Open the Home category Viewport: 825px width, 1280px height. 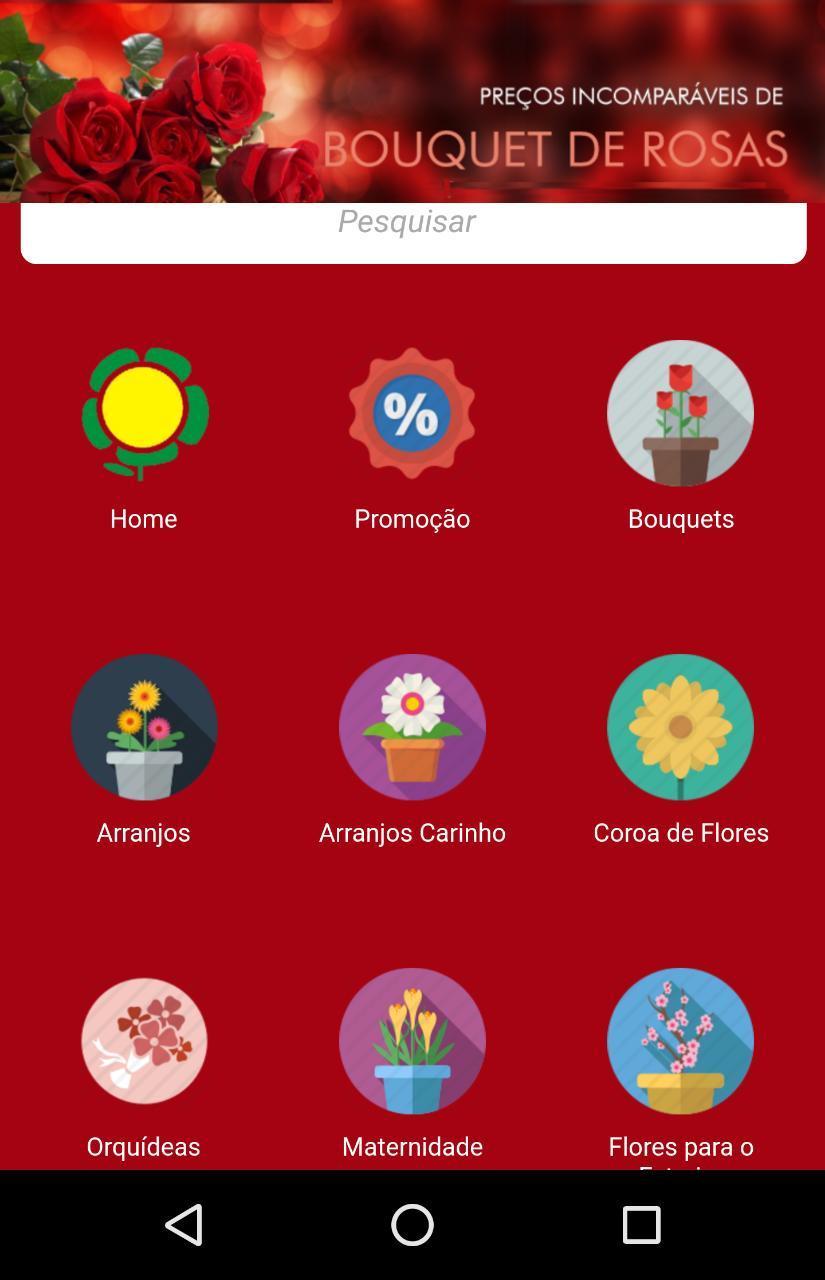click(144, 414)
